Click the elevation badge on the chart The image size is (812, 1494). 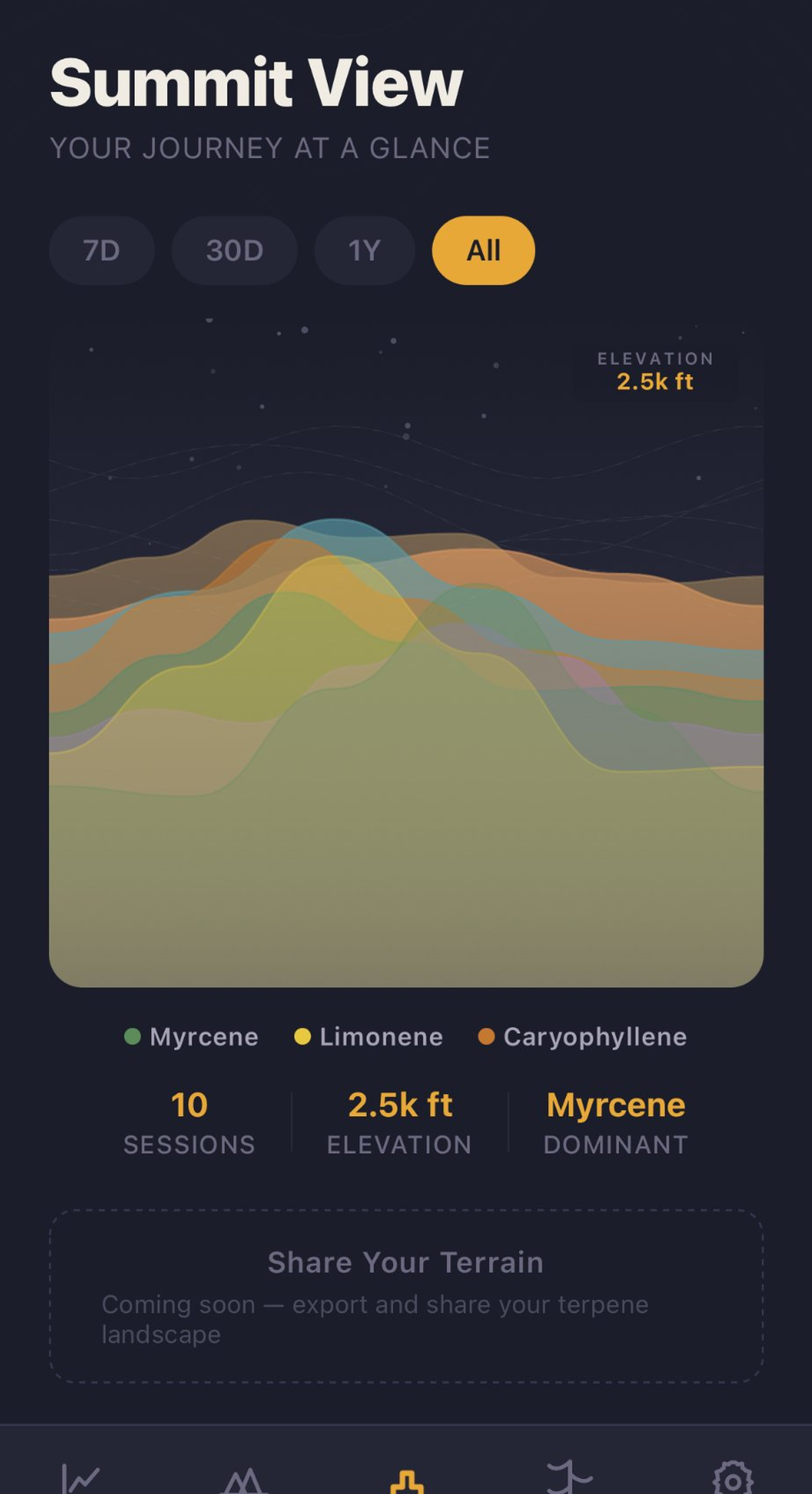(655, 372)
